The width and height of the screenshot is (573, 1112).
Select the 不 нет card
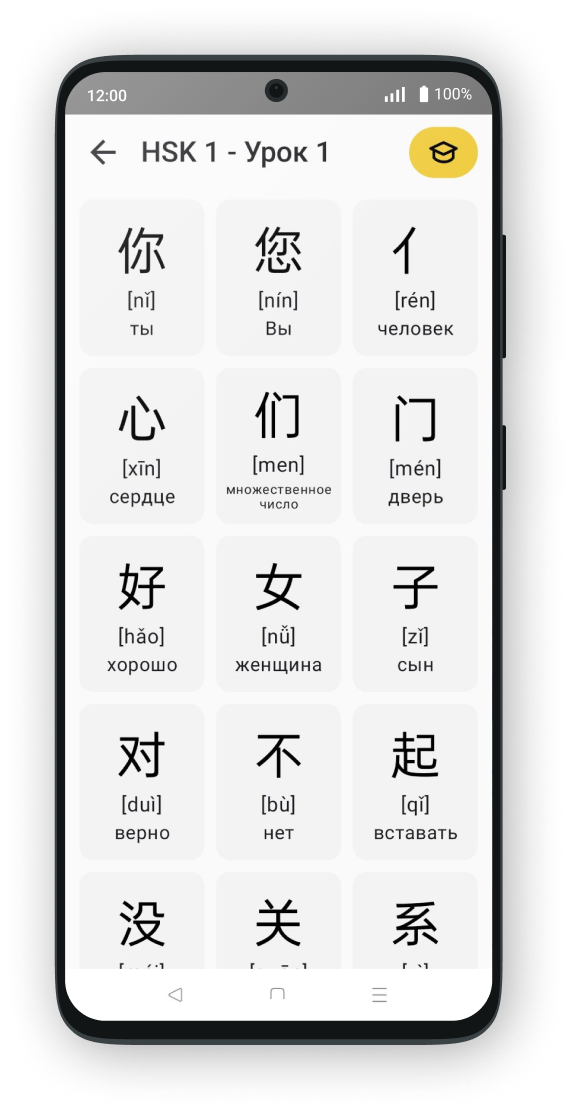(x=279, y=782)
